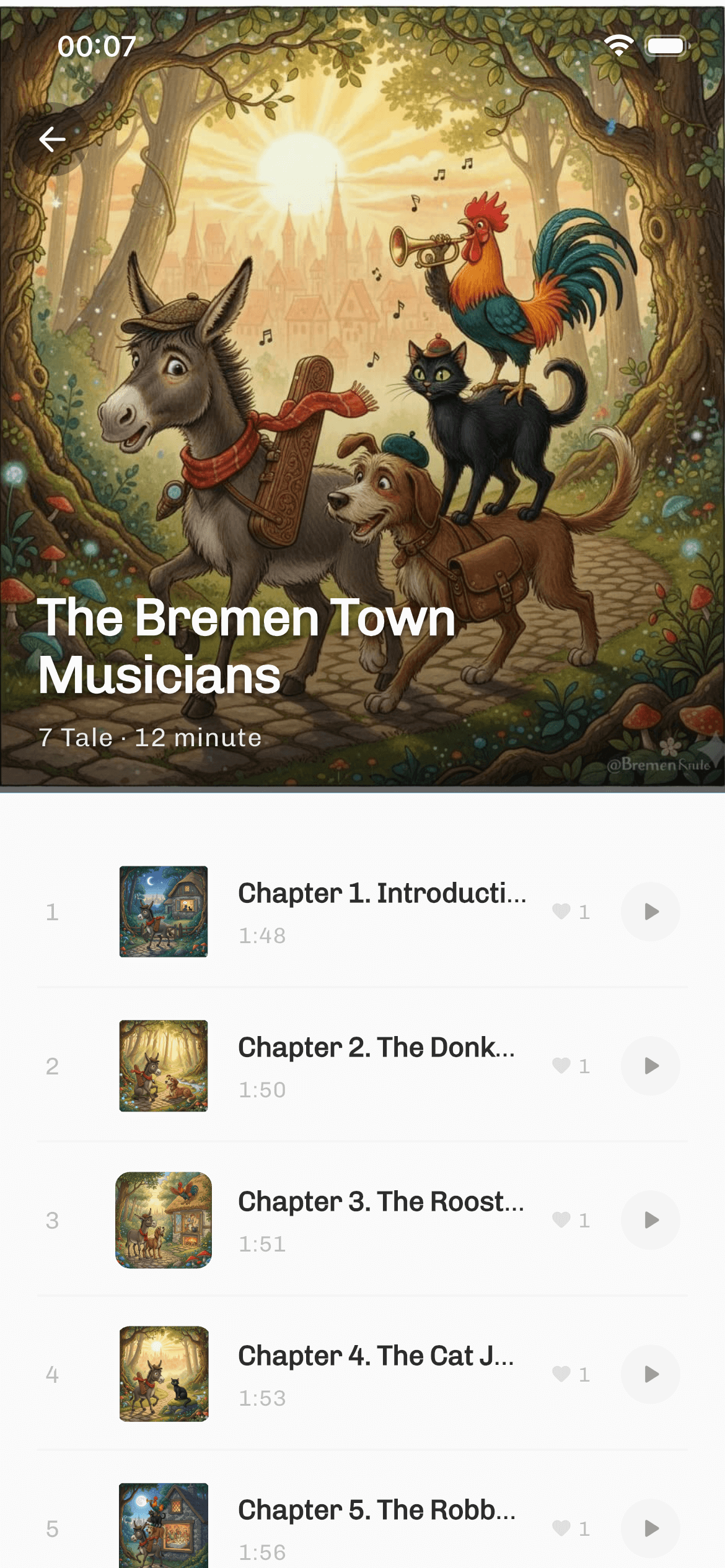This screenshot has height=1568, width=725.
Task: Tap the heart icon on Chapter 2
Action: pos(563,1066)
